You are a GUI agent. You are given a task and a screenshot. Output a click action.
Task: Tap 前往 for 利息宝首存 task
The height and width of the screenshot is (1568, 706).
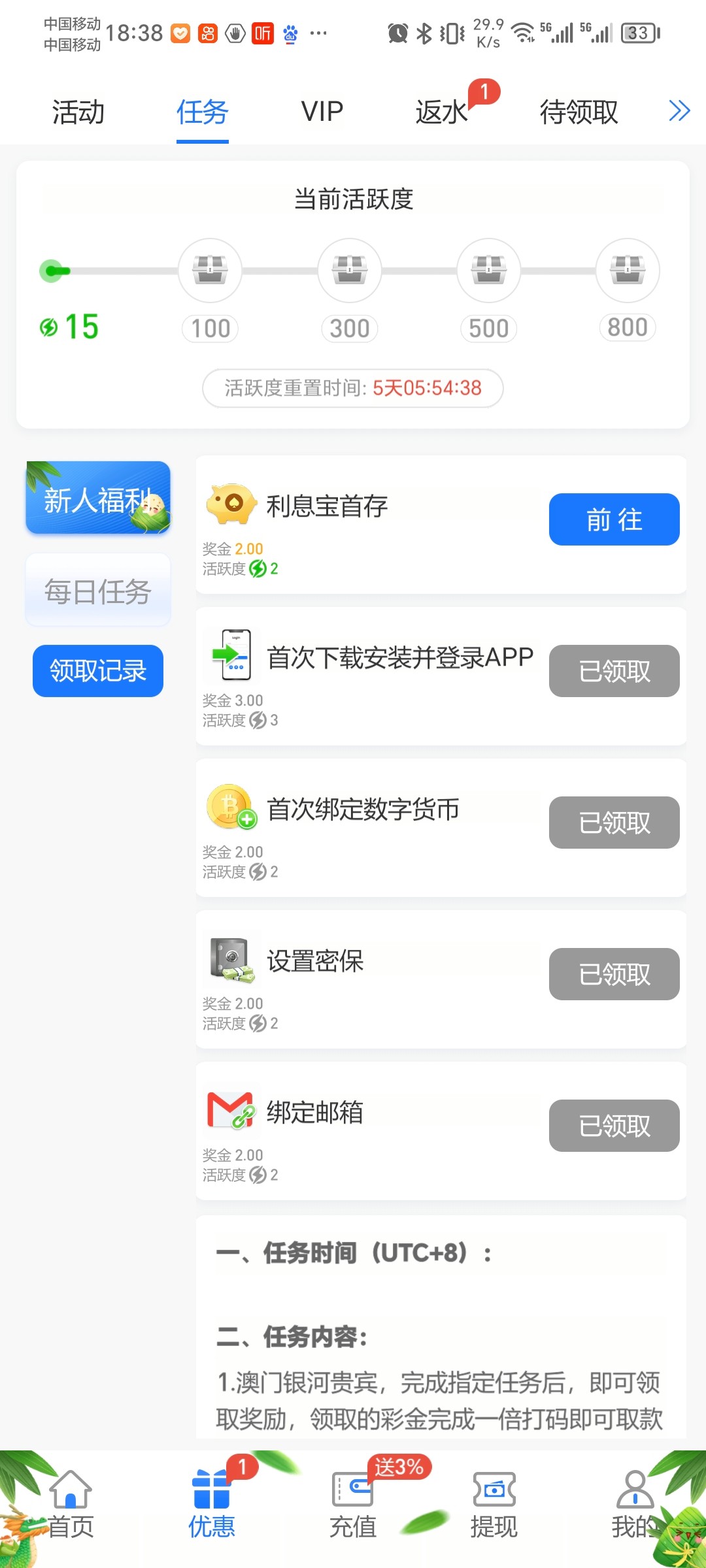click(x=614, y=519)
